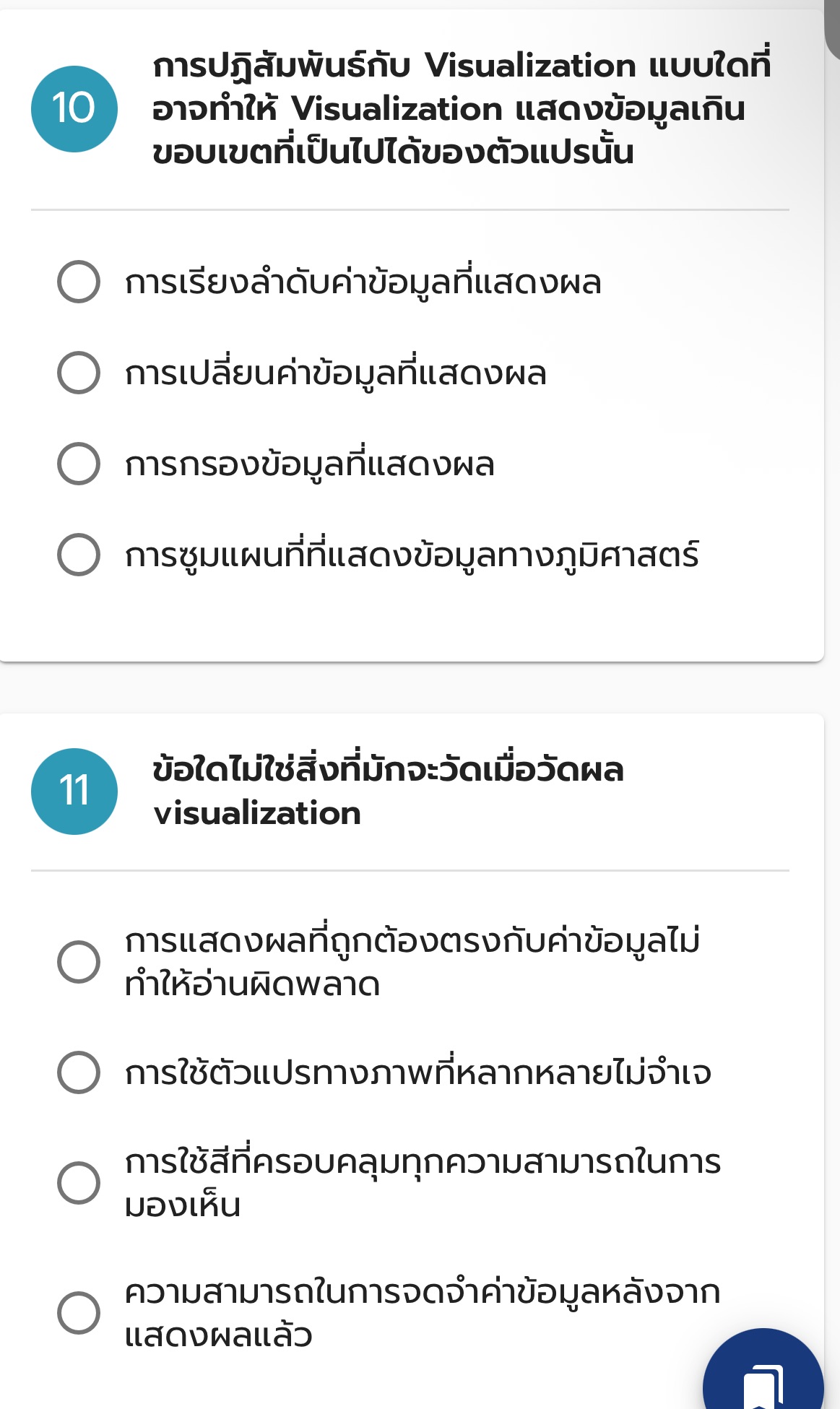840x1409 pixels.
Task: Click the word "visualization" in question 11 title
Action: point(256,812)
